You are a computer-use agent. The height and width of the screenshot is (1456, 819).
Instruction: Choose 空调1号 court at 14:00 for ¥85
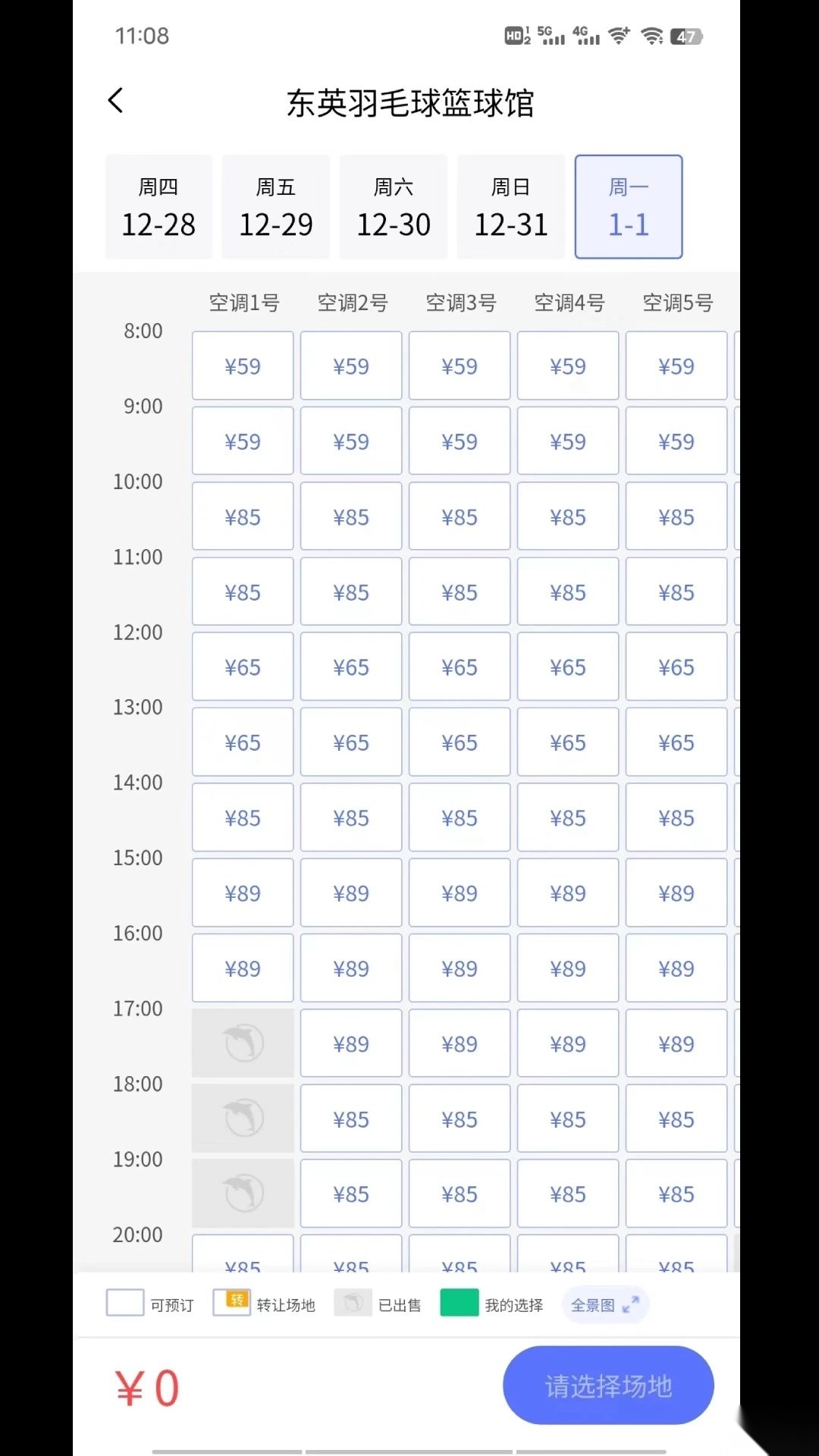tap(243, 817)
